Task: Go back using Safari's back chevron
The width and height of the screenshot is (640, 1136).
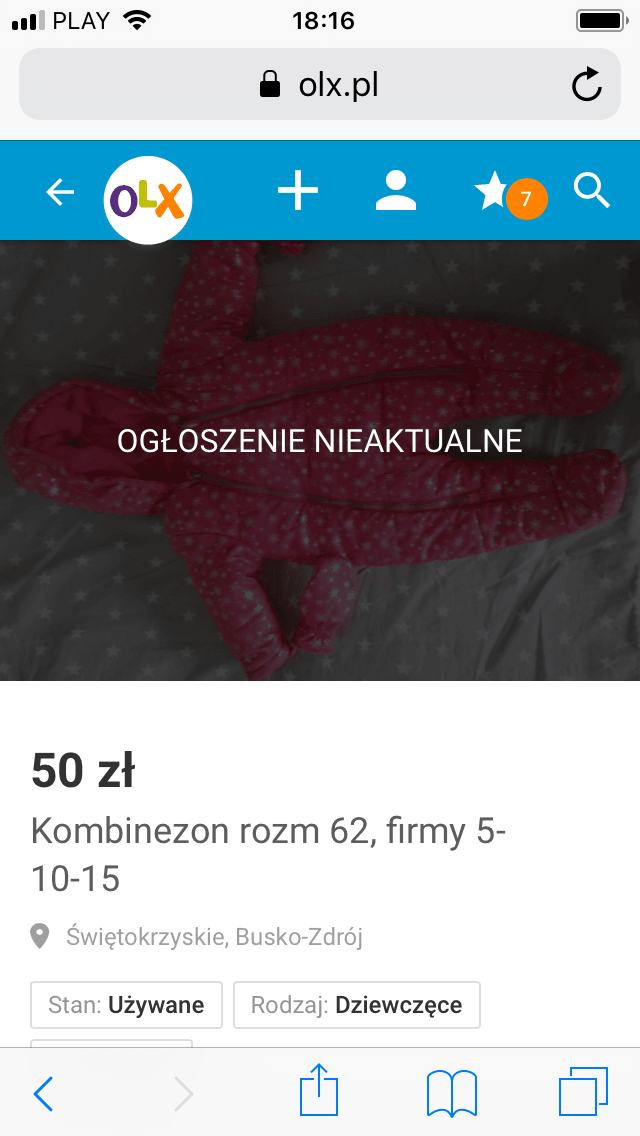Action: point(43,1093)
